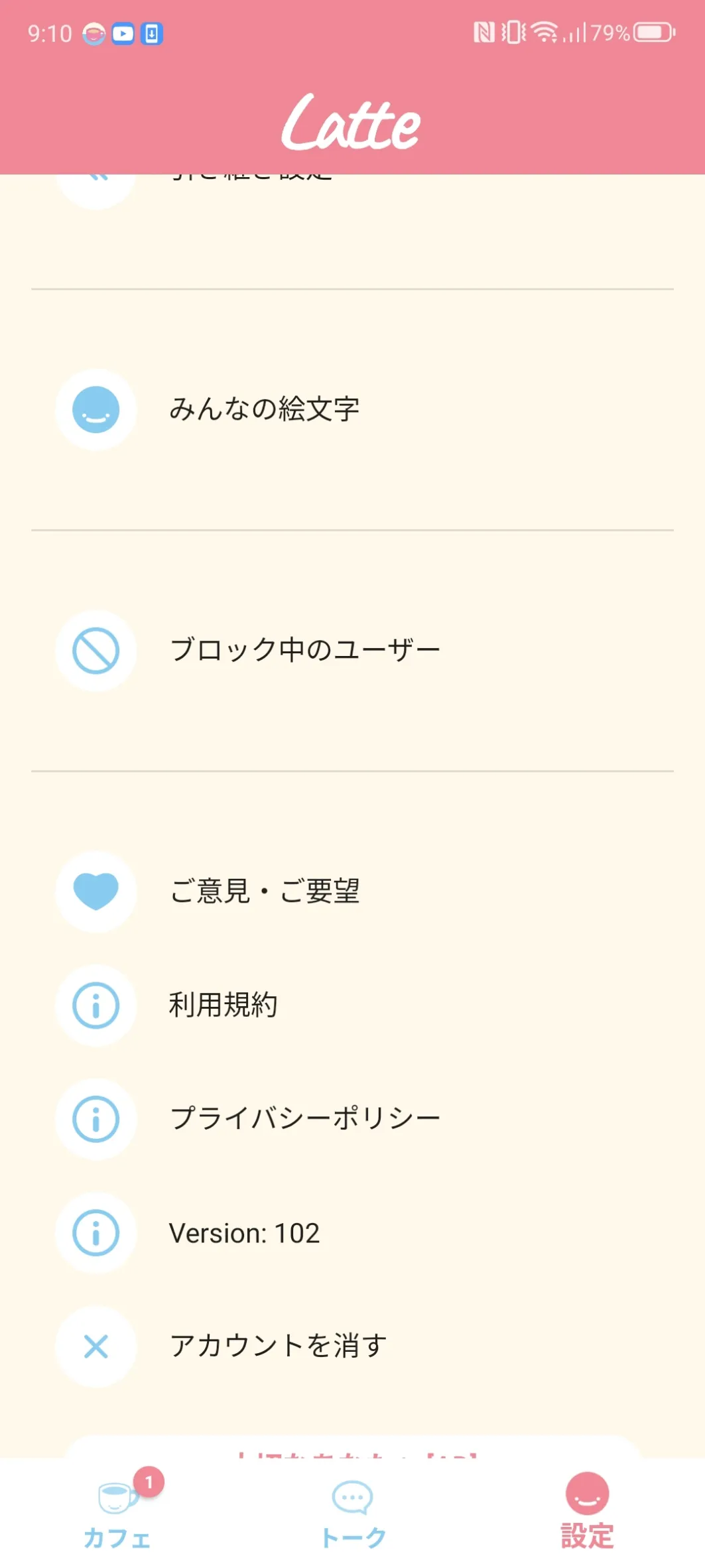
Task: Open ブロック中のユーザー list
Action: pos(352,650)
